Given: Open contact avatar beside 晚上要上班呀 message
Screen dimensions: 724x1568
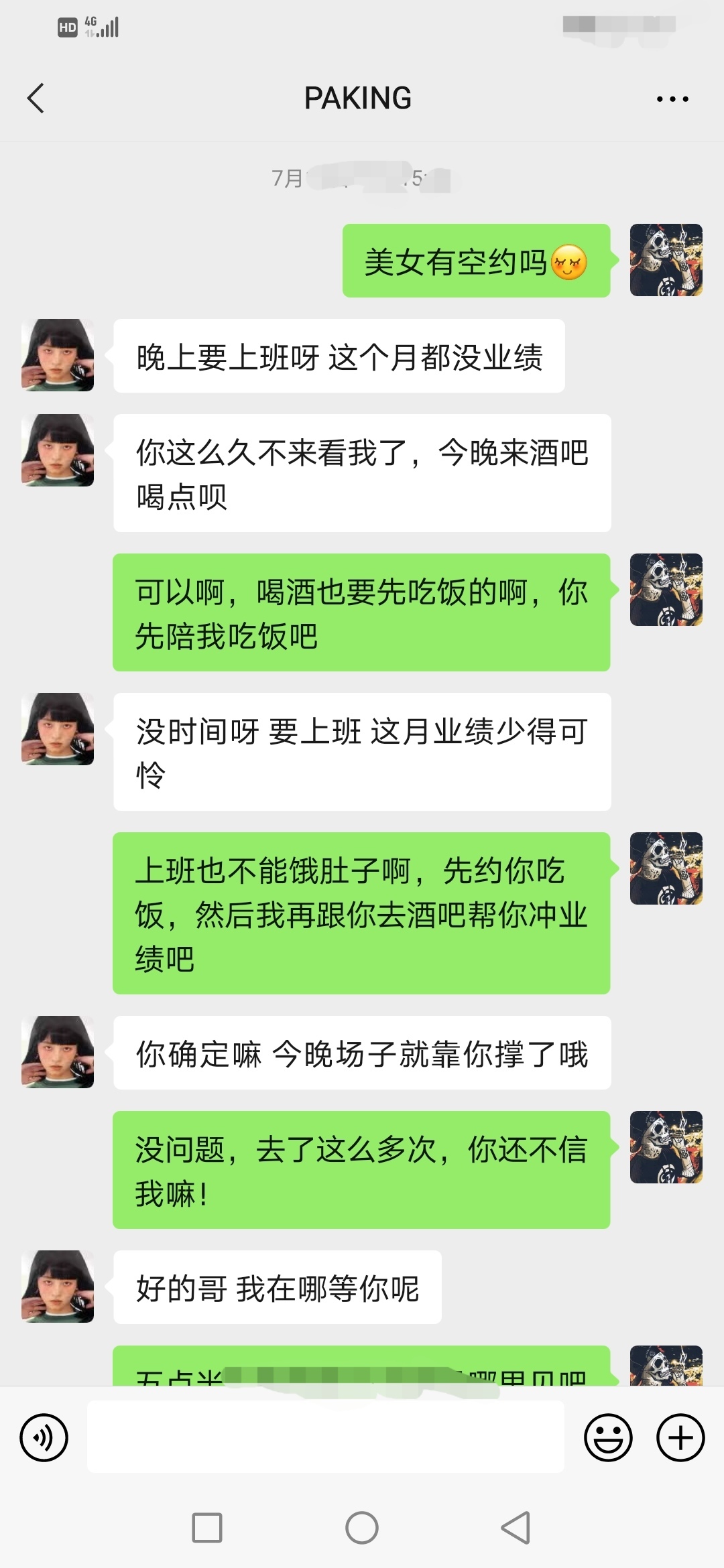Looking at the screenshot, I should [x=58, y=355].
